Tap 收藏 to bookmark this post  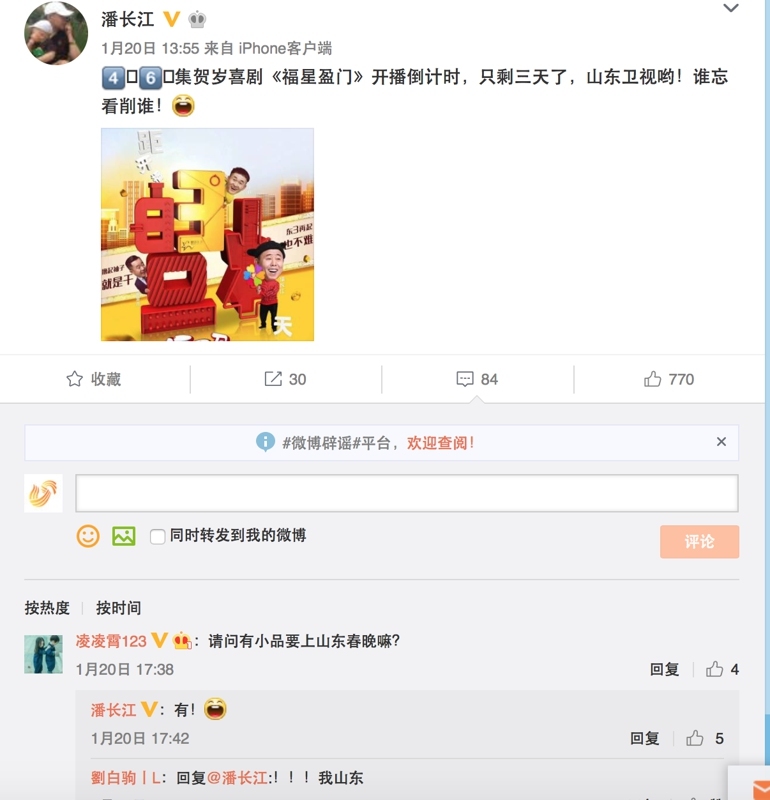tap(94, 379)
